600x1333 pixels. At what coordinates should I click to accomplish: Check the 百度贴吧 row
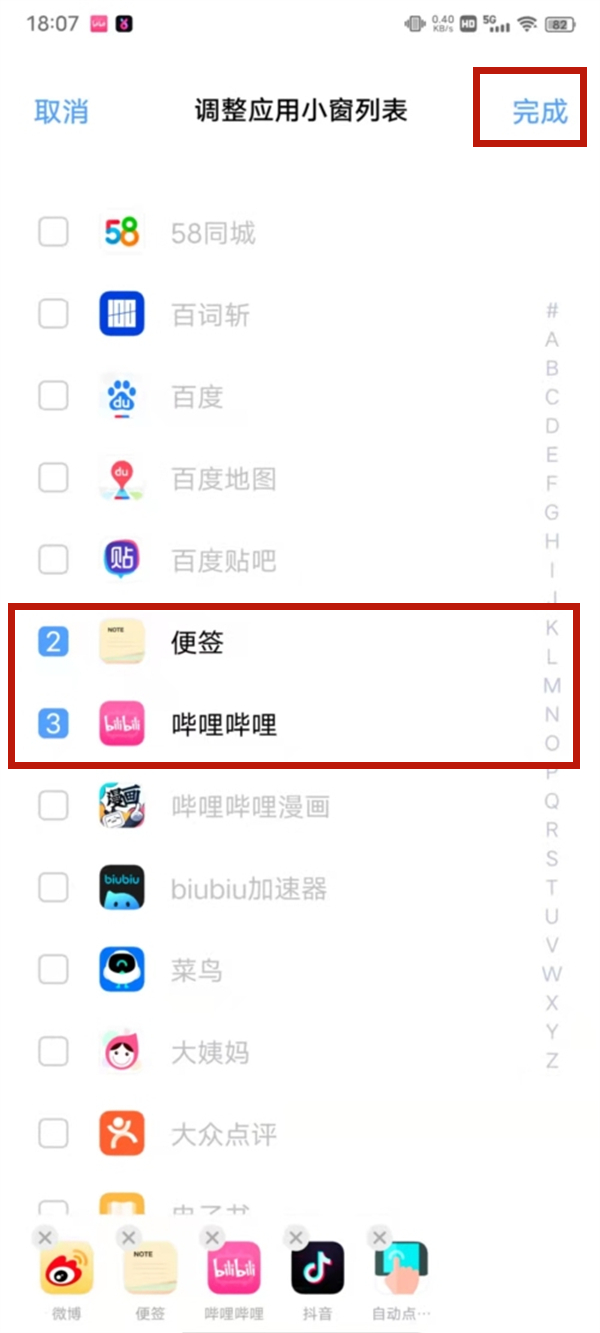[x=53, y=561]
